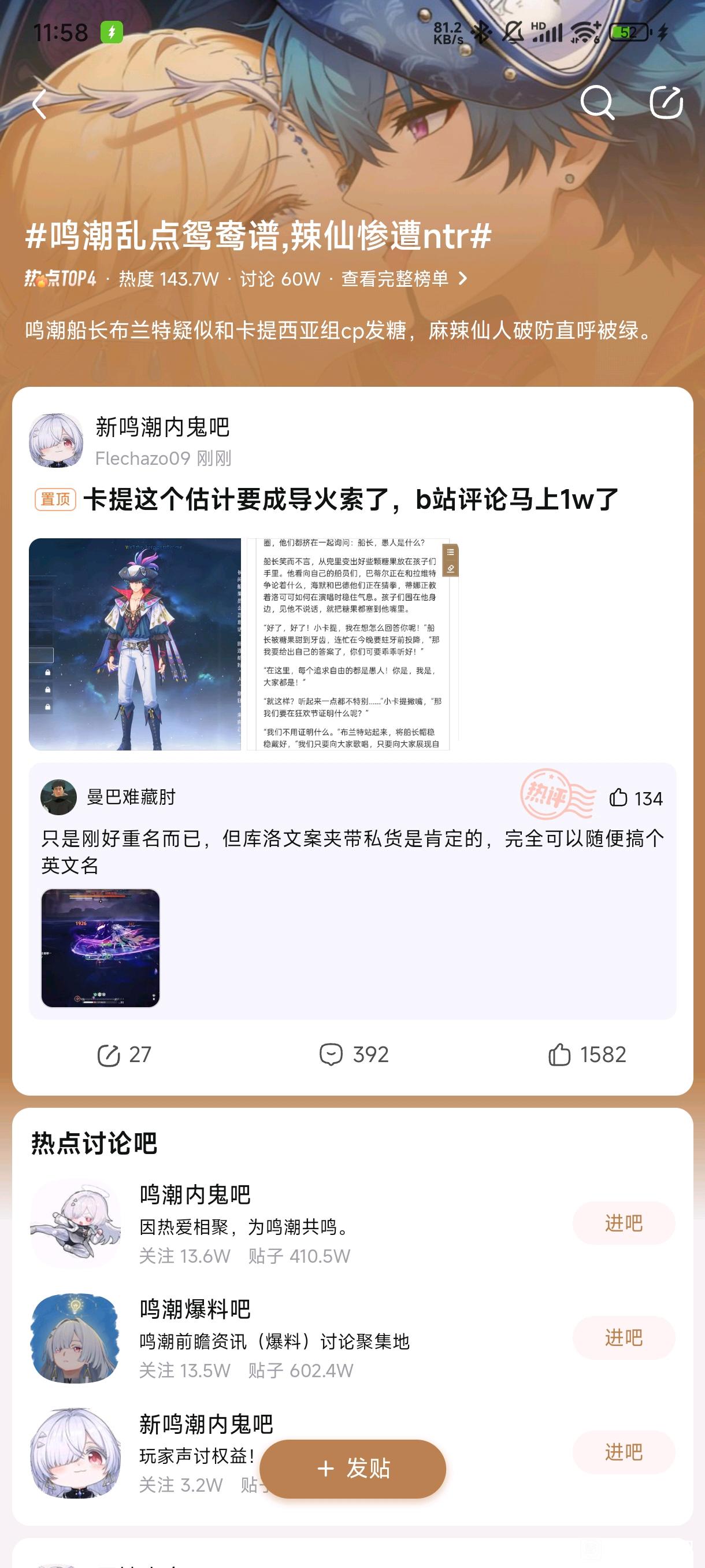Open the 新鸣潮内鬼吧 avatar on the pinned post
The width and height of the screenshot is (705, 1568).
pyautogui.click(x=56, y=441)
